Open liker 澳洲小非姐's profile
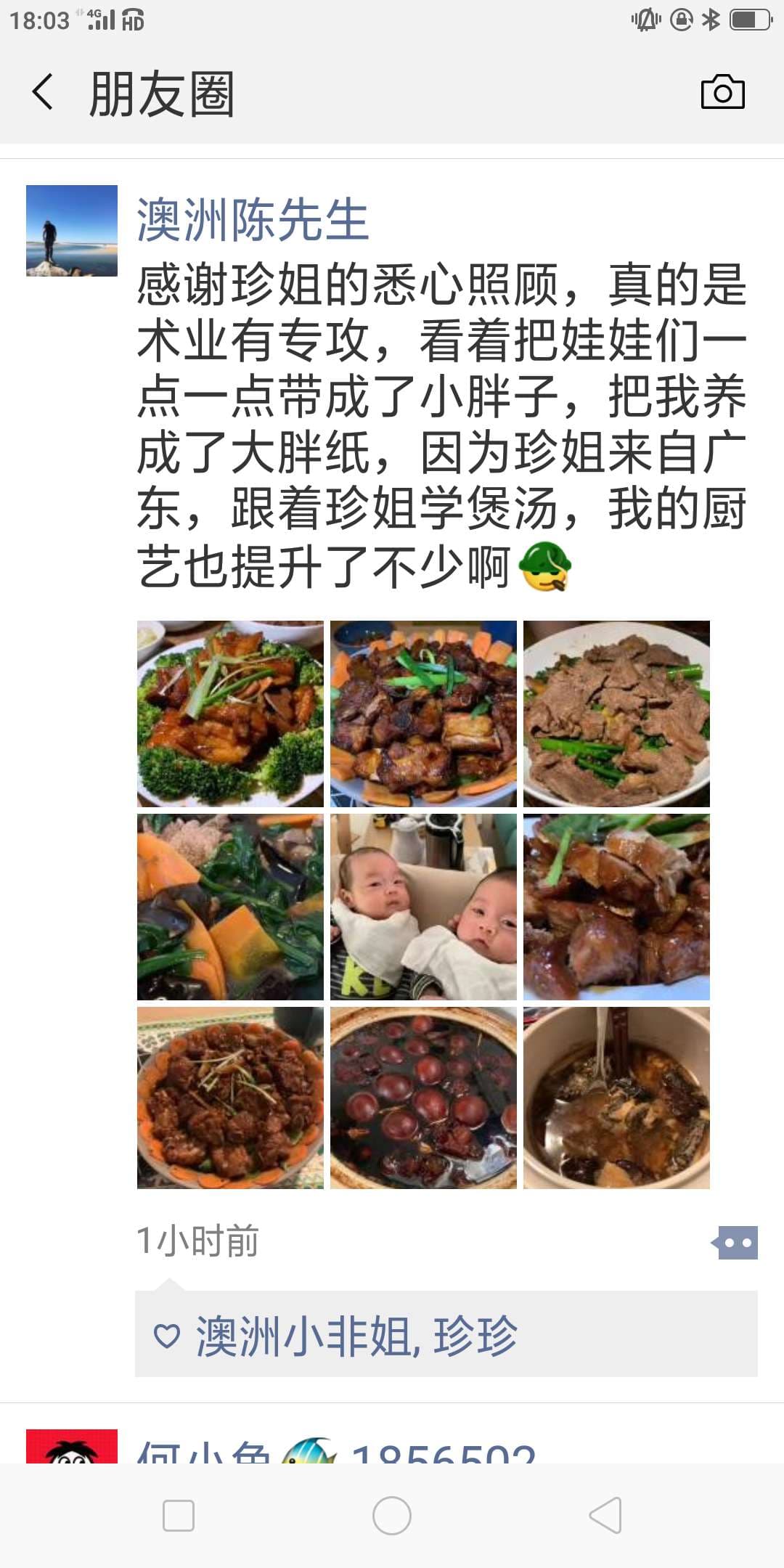Image resolution: width=784 pixels, height=1568 pixels. [303, 1336]
